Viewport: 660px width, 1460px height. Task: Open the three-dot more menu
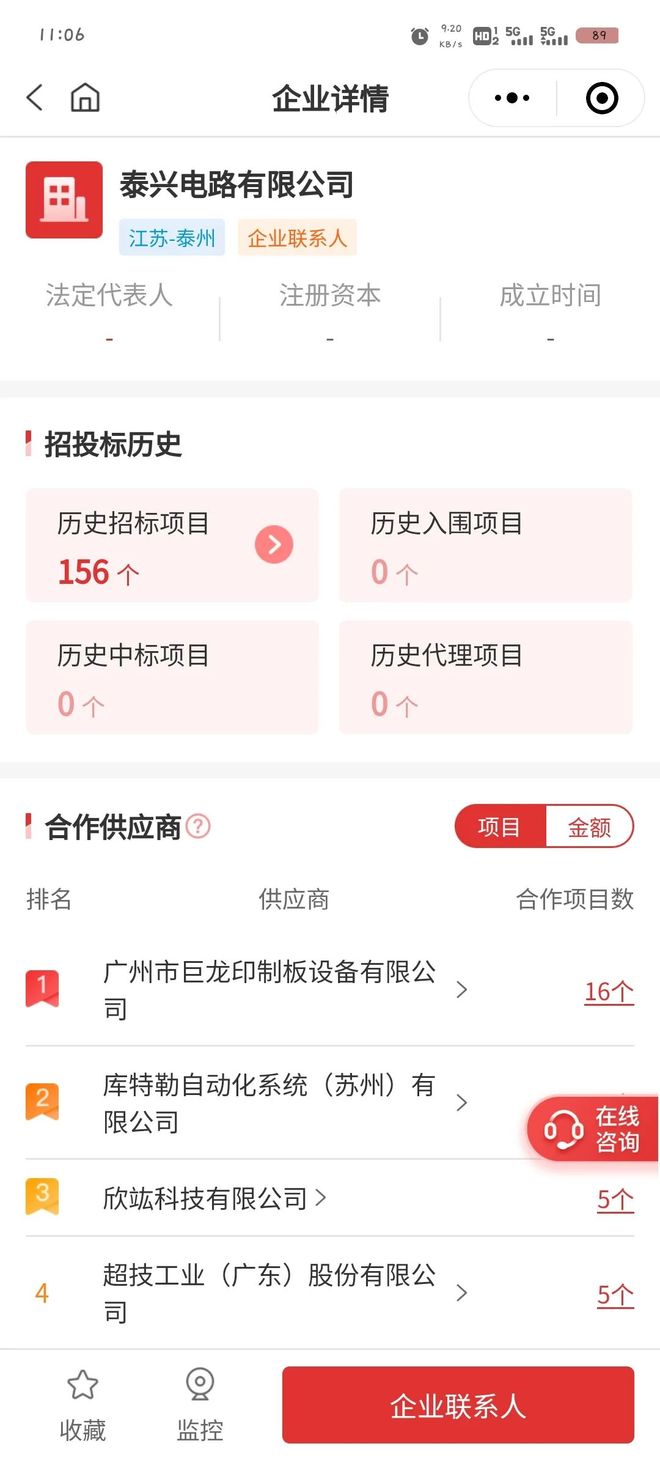(x=512, y=98)
